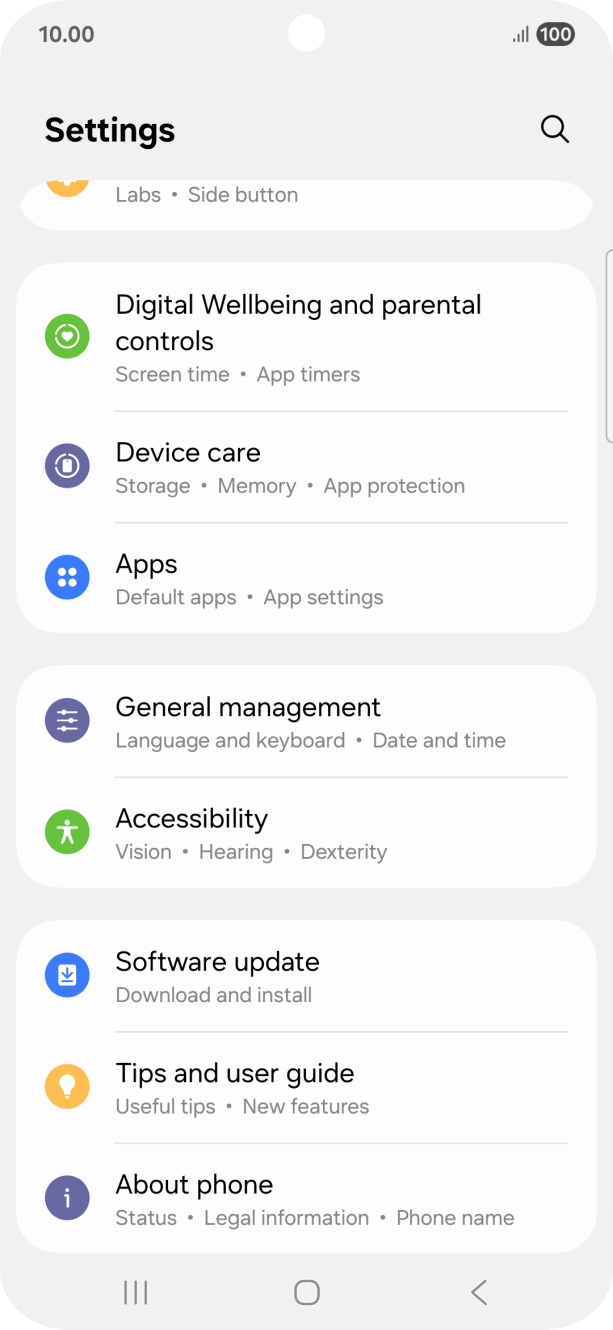Open the recent apps view
The image size is (613, 1330).
135,1292
